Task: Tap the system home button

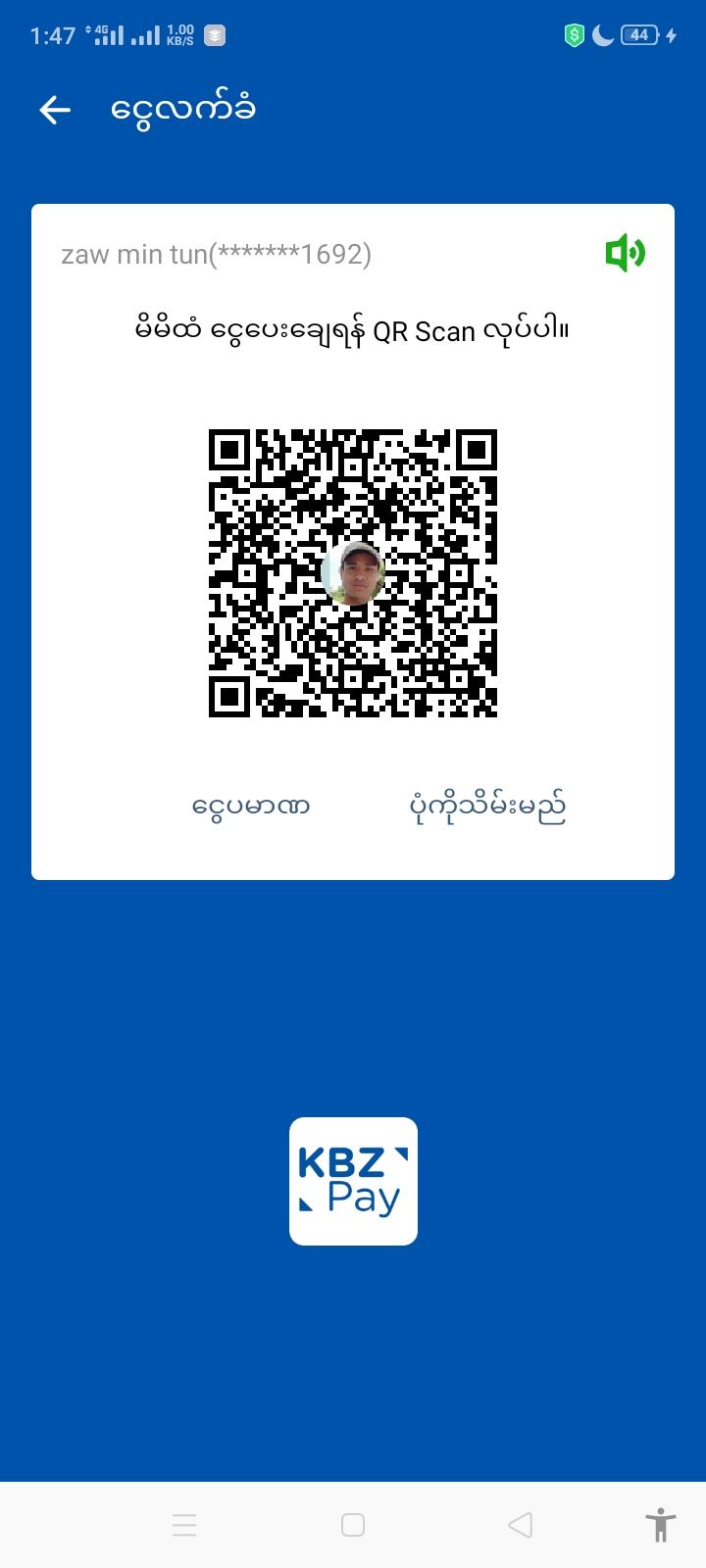Action: pyautogui.click(x=353, y=1525)
